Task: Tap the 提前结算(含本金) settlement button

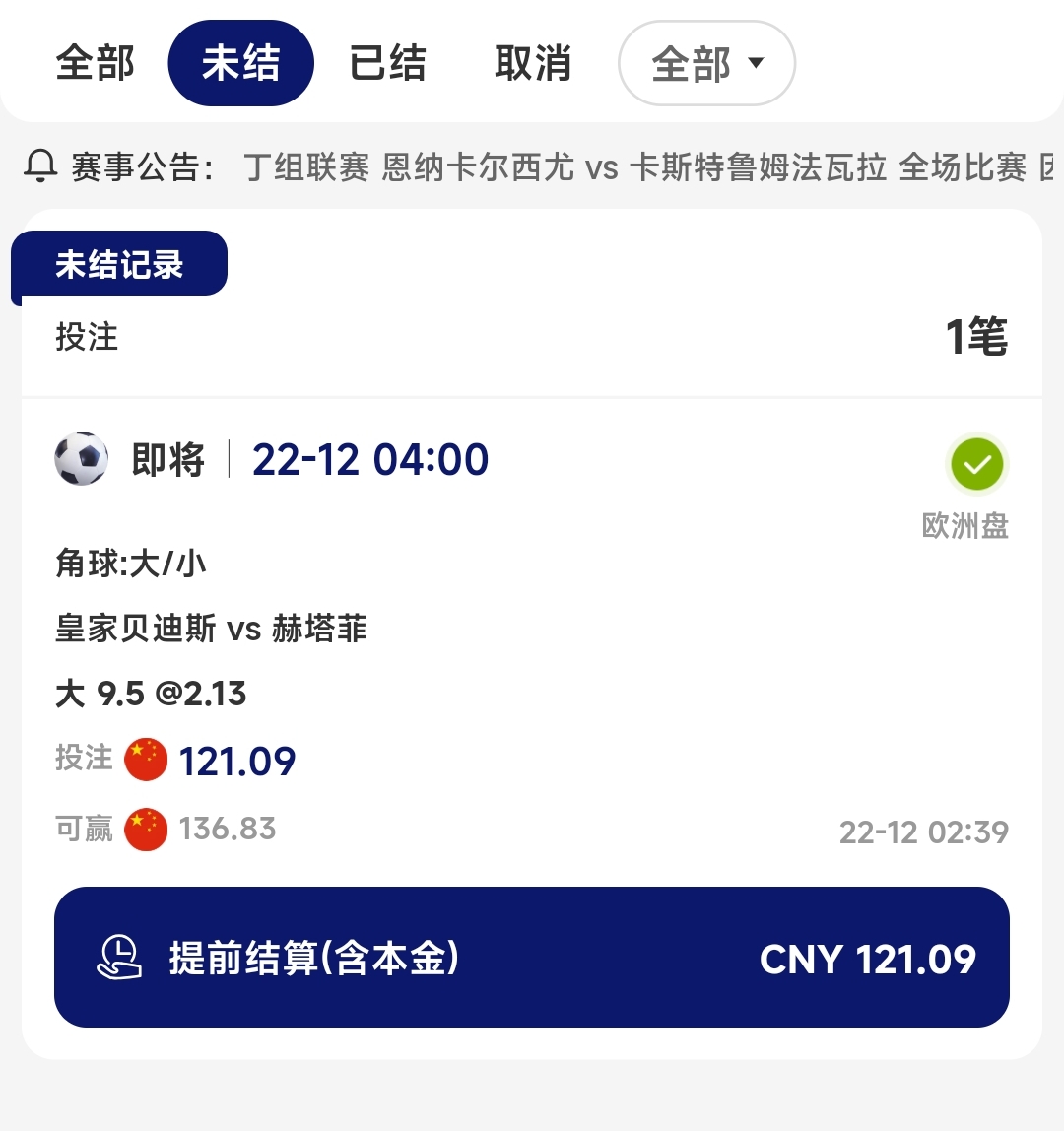Action: pyautogui.click(x=532, y=957)
